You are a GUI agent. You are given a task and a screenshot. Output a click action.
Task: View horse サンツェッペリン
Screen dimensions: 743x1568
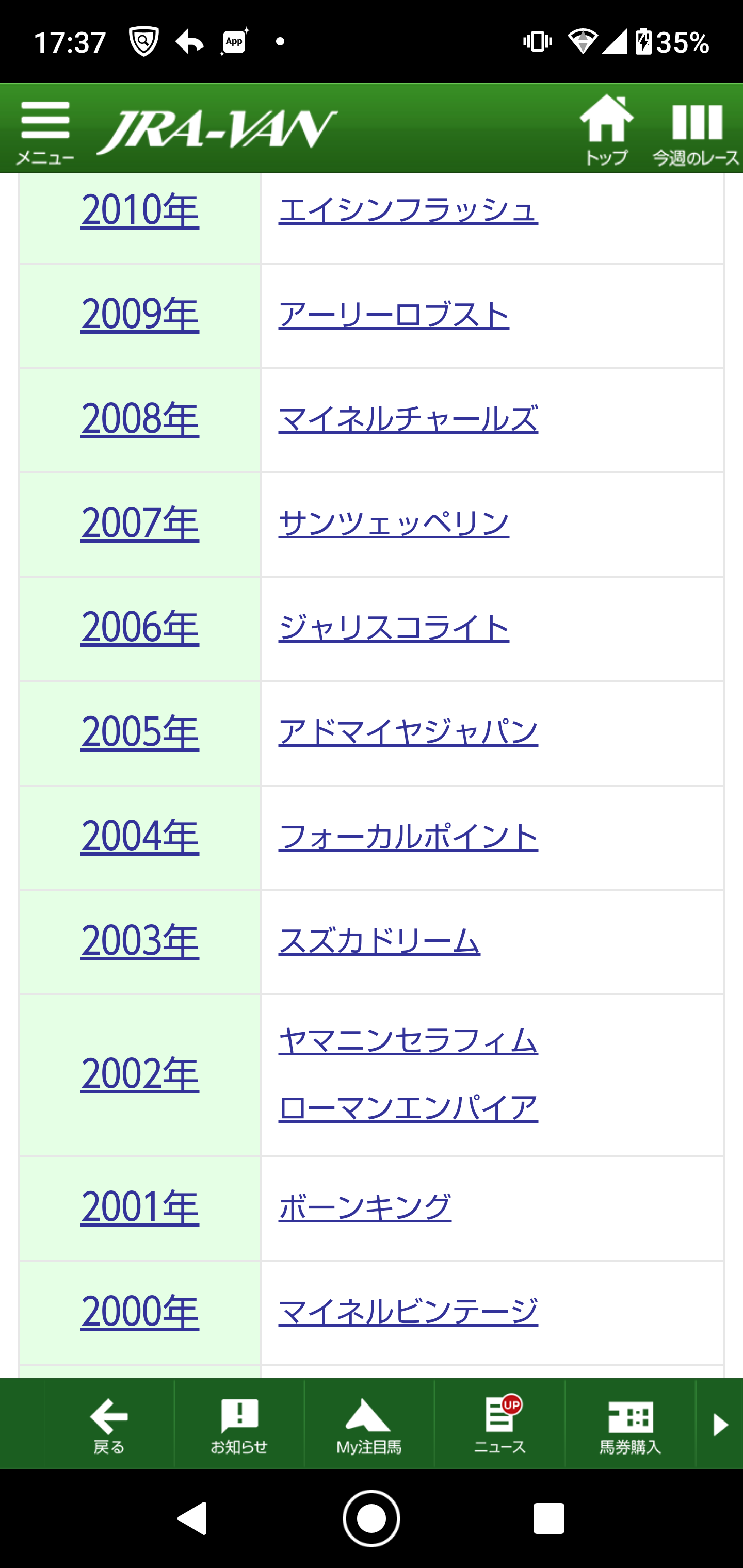393,524
